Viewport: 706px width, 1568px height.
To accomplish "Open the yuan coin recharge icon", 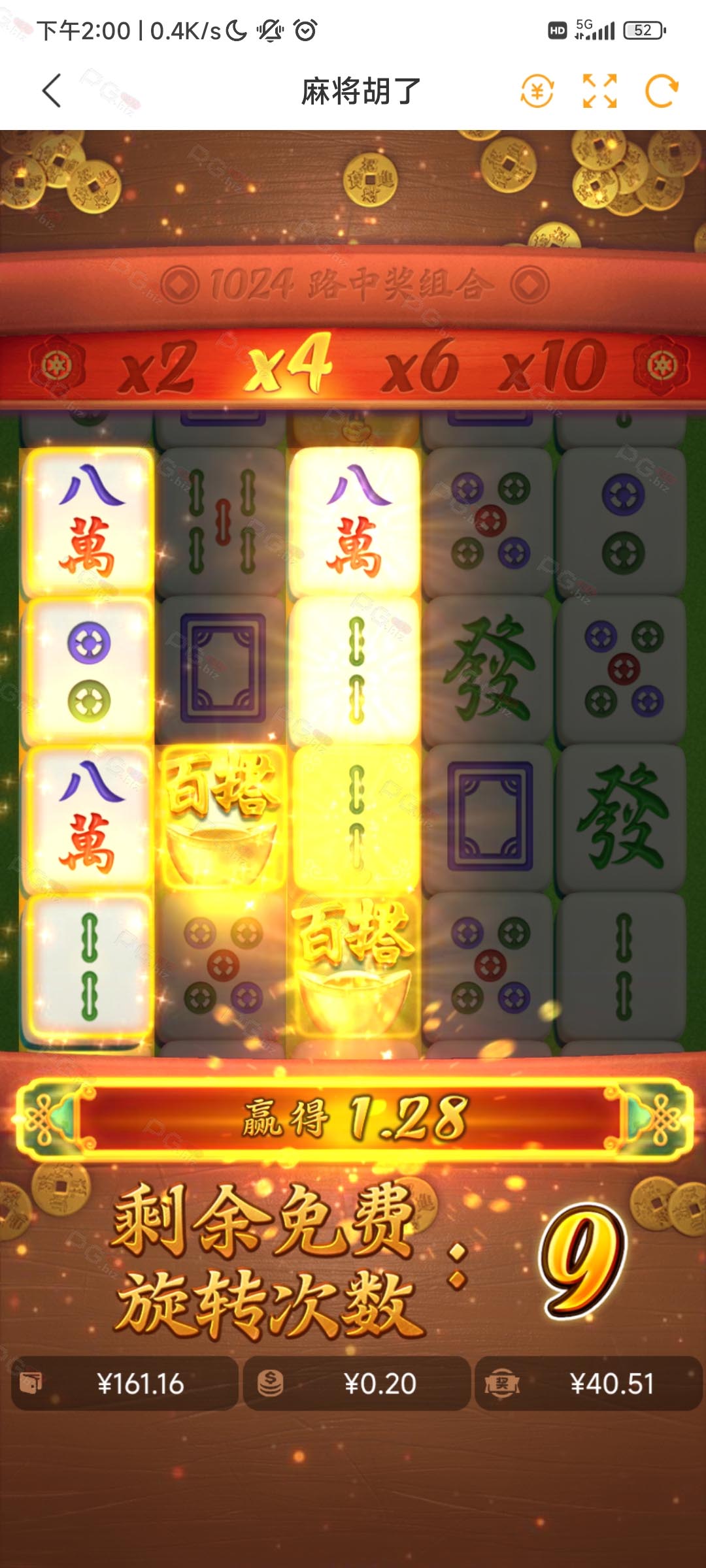I will pos(537,91).
